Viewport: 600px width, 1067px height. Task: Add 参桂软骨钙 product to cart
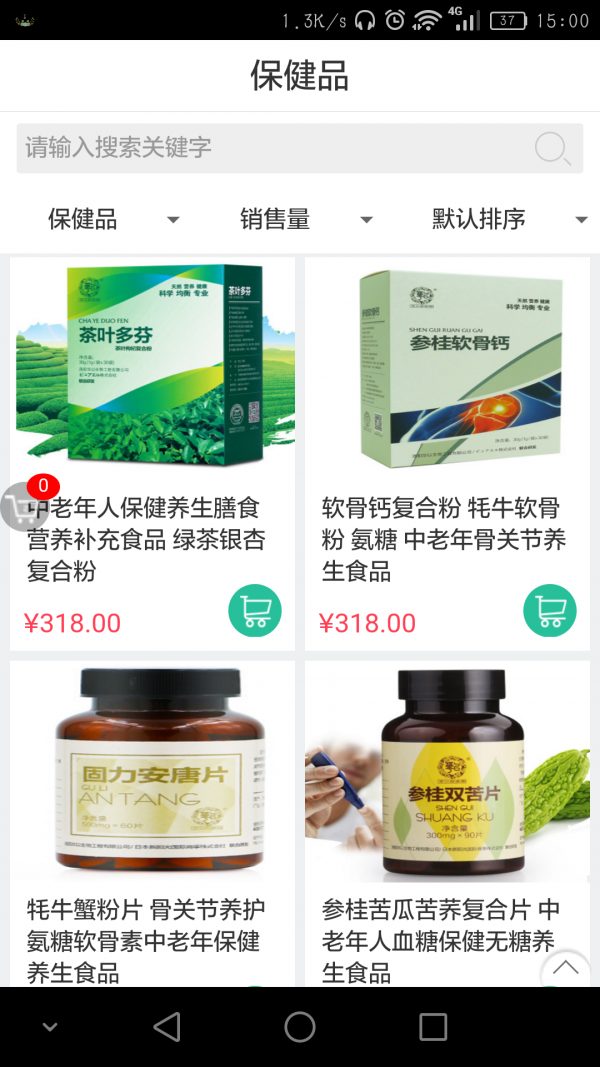(x=550, y=610)
